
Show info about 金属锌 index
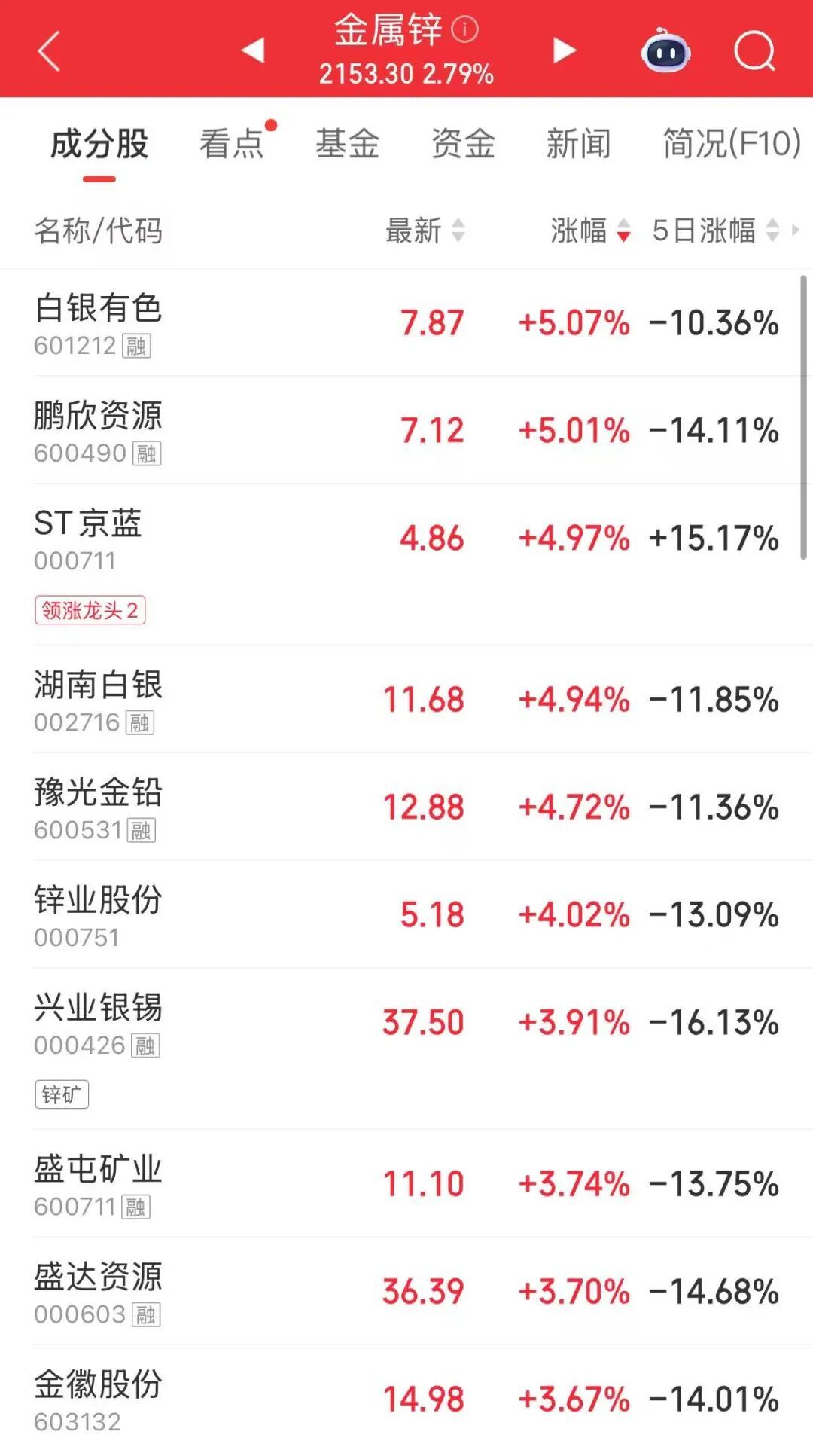click(x=465, y=29)
